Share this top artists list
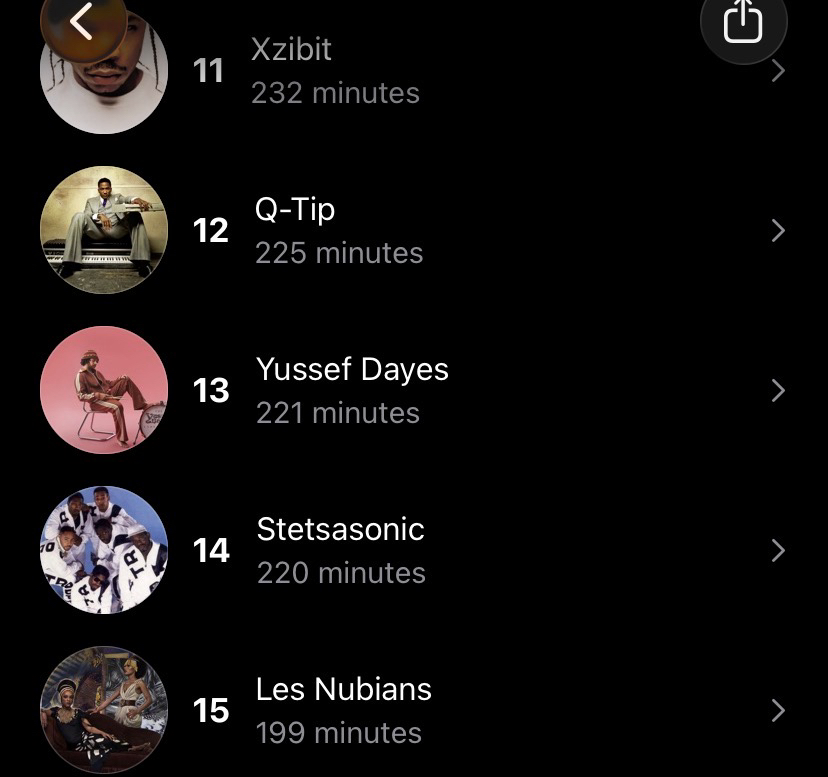 (743, 22)
